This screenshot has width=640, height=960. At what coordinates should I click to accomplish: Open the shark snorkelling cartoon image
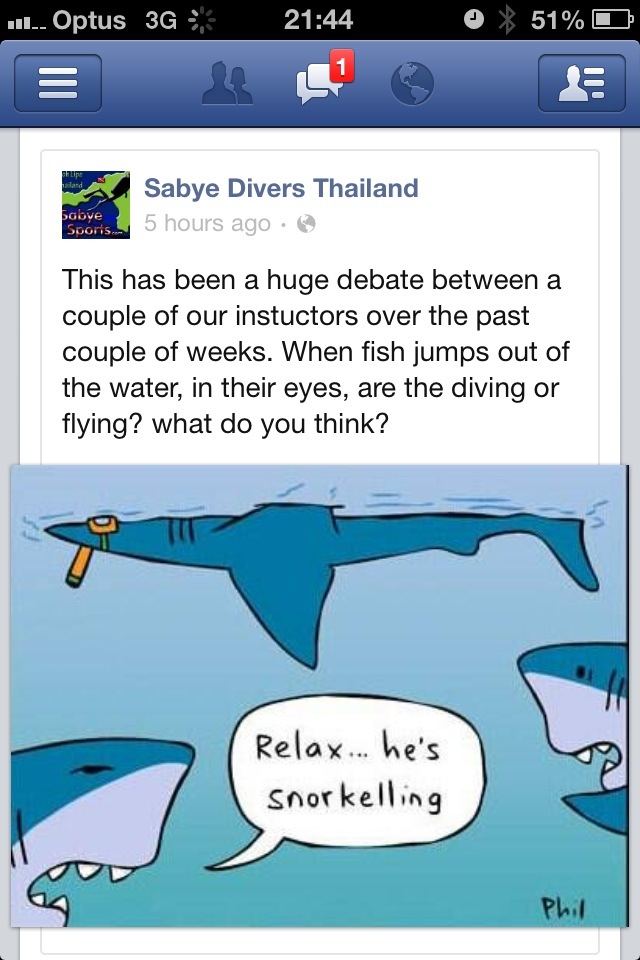(319, 694)
